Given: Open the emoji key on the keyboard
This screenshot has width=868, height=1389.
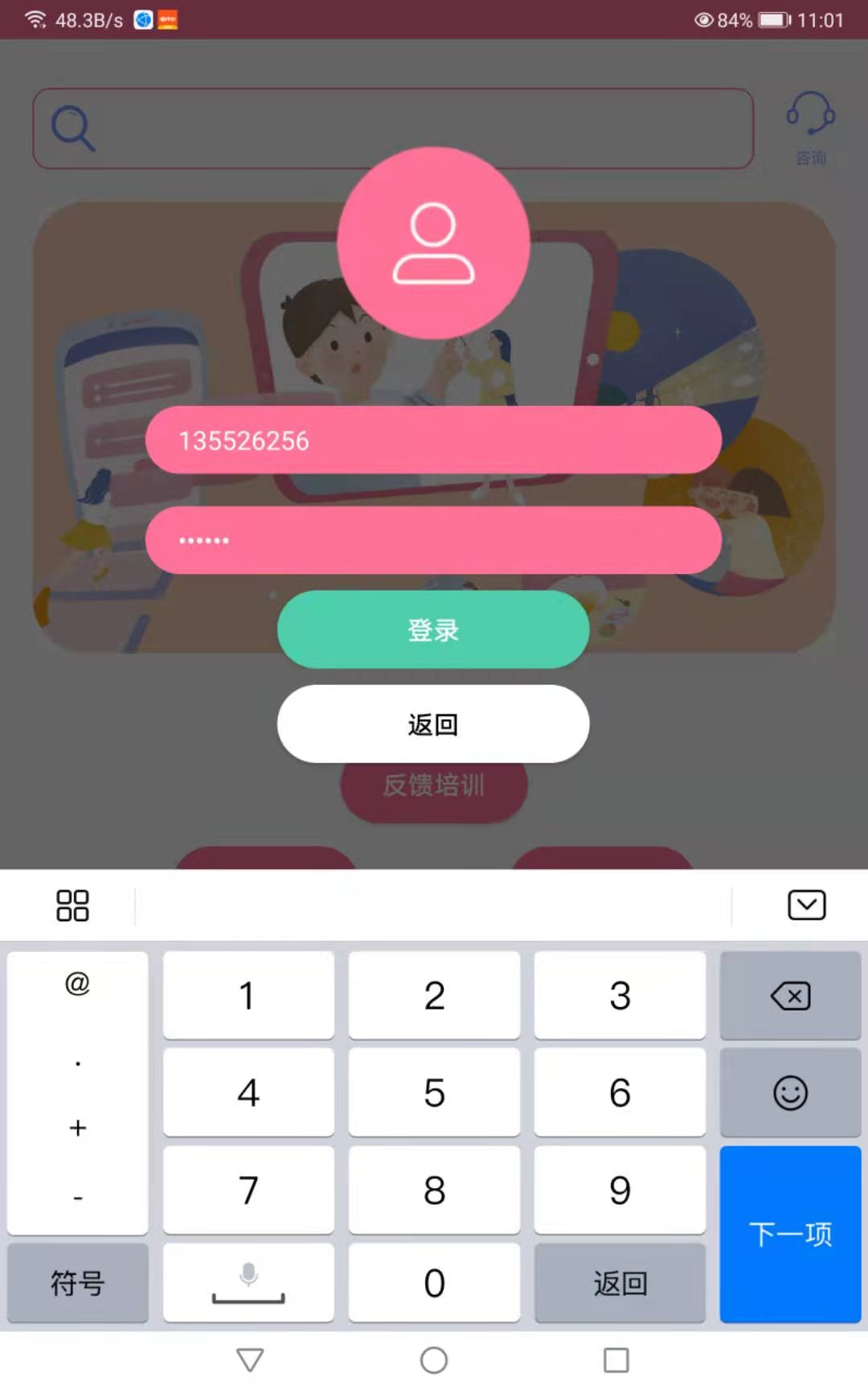Looking at the screenshot, I should click(x=790, y=1092).
